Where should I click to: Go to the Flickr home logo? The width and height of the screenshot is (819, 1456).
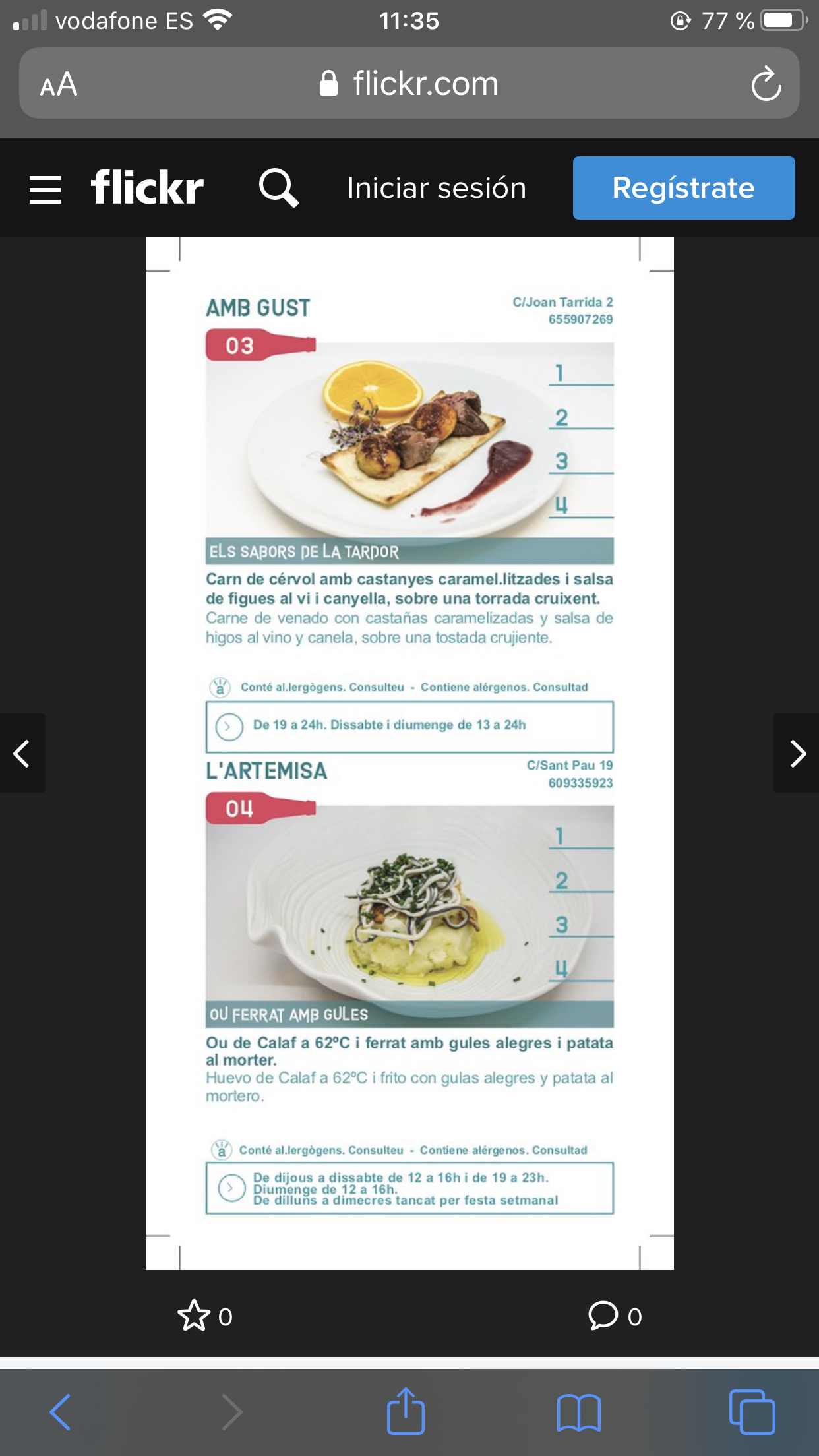pos(147,188)
